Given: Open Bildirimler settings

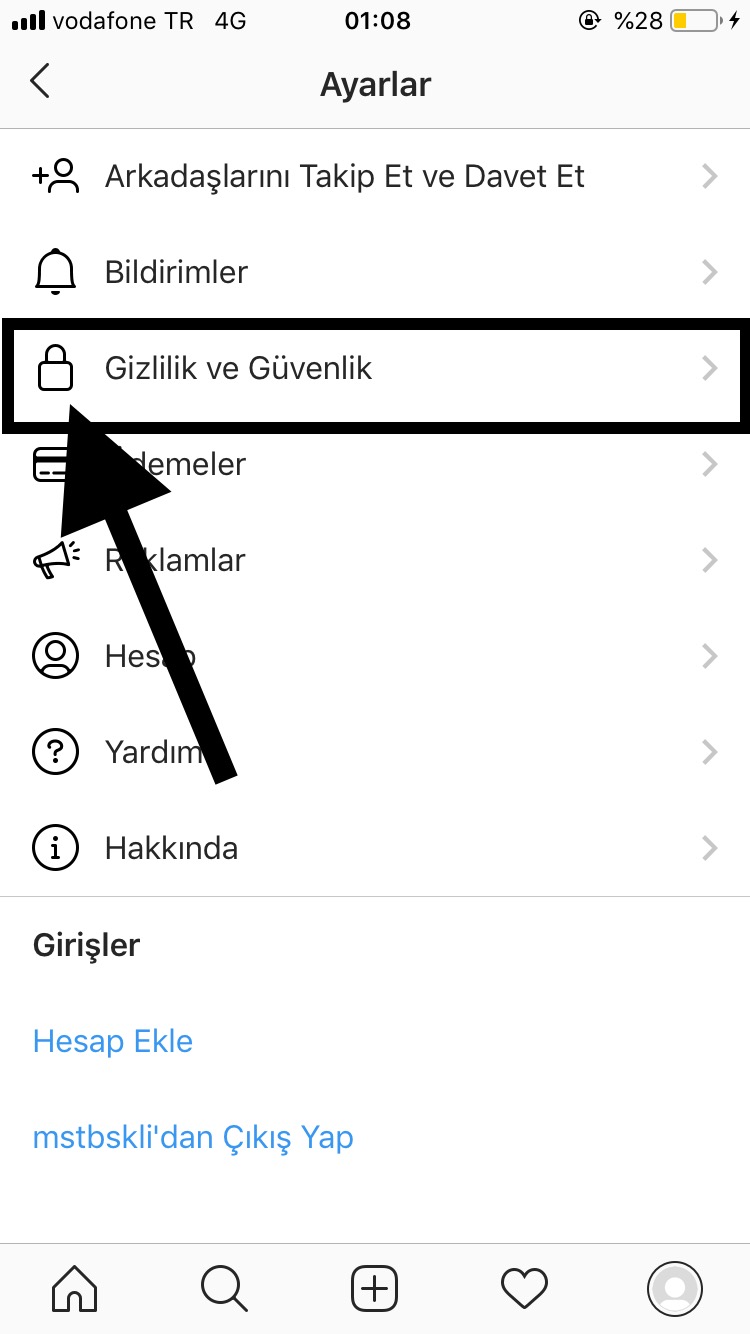Looking at the screenshot, I should click(x=375, y=272).
